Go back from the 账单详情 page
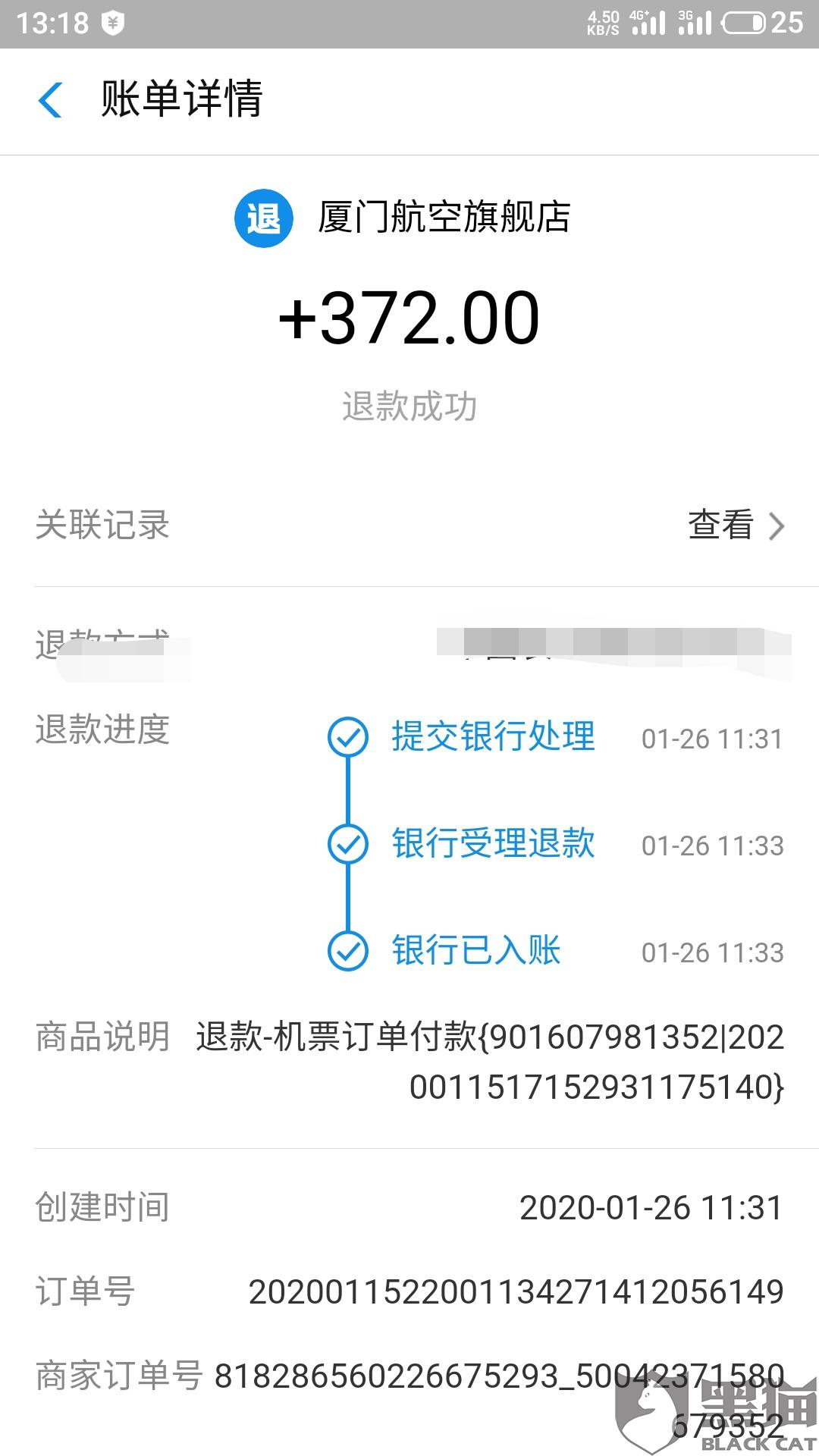 [50, 100]
